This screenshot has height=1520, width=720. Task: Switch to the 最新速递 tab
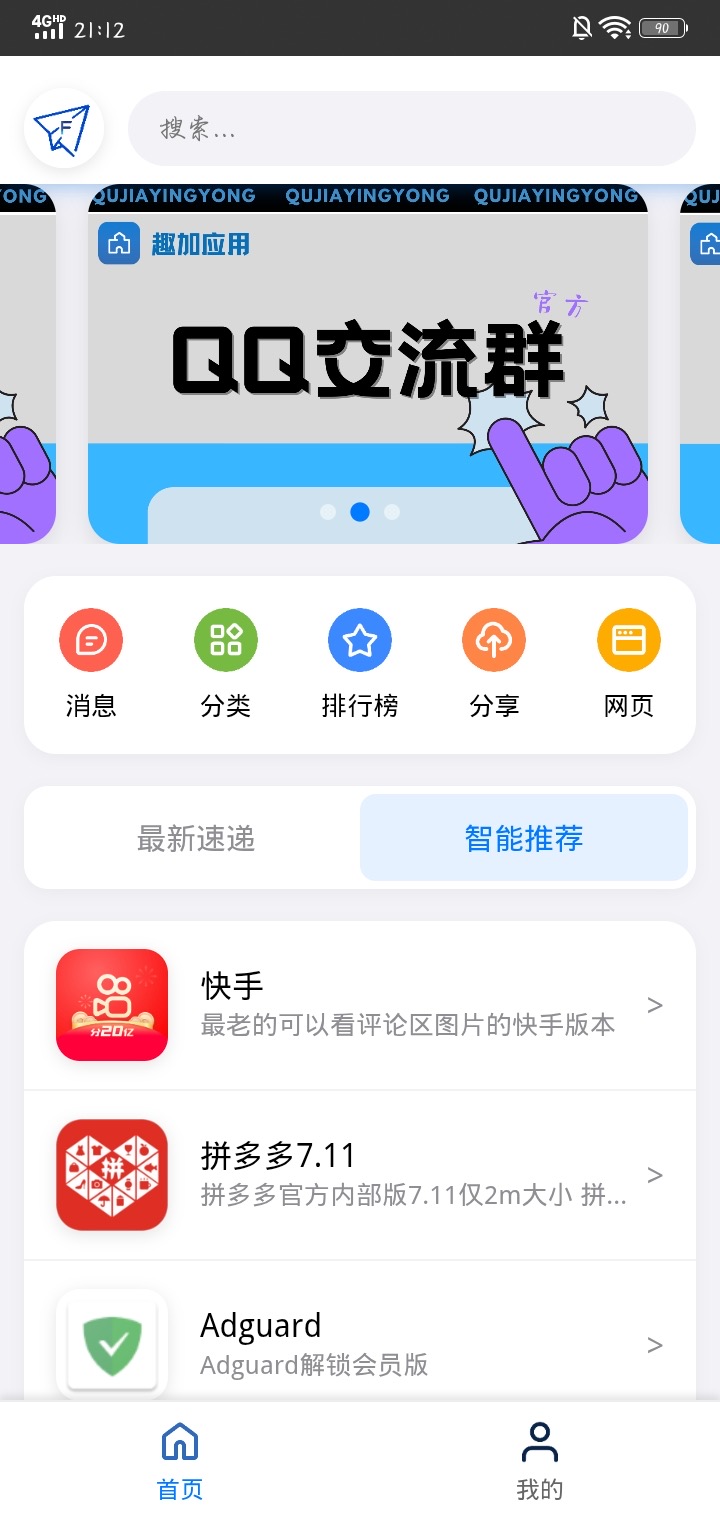(196, 838)
